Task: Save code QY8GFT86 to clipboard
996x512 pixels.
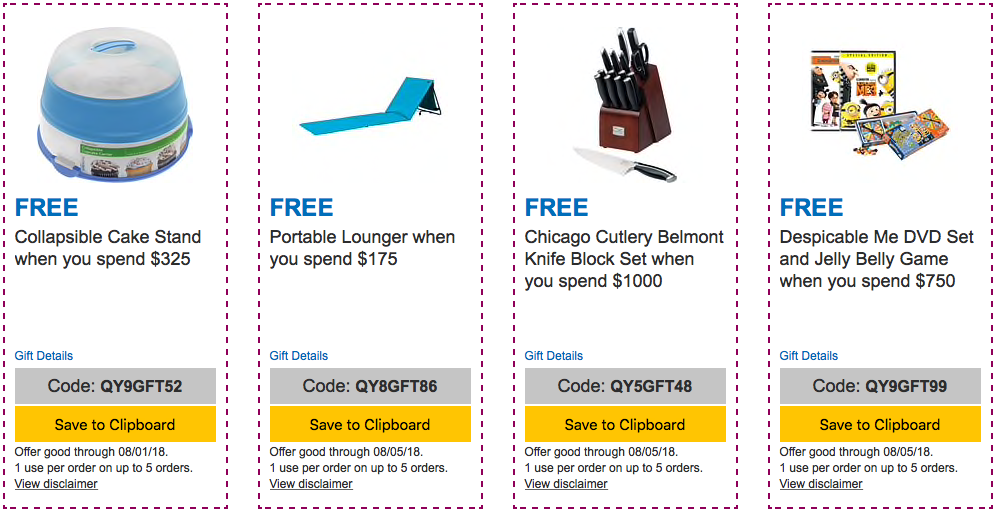Action: pos(370,424)
